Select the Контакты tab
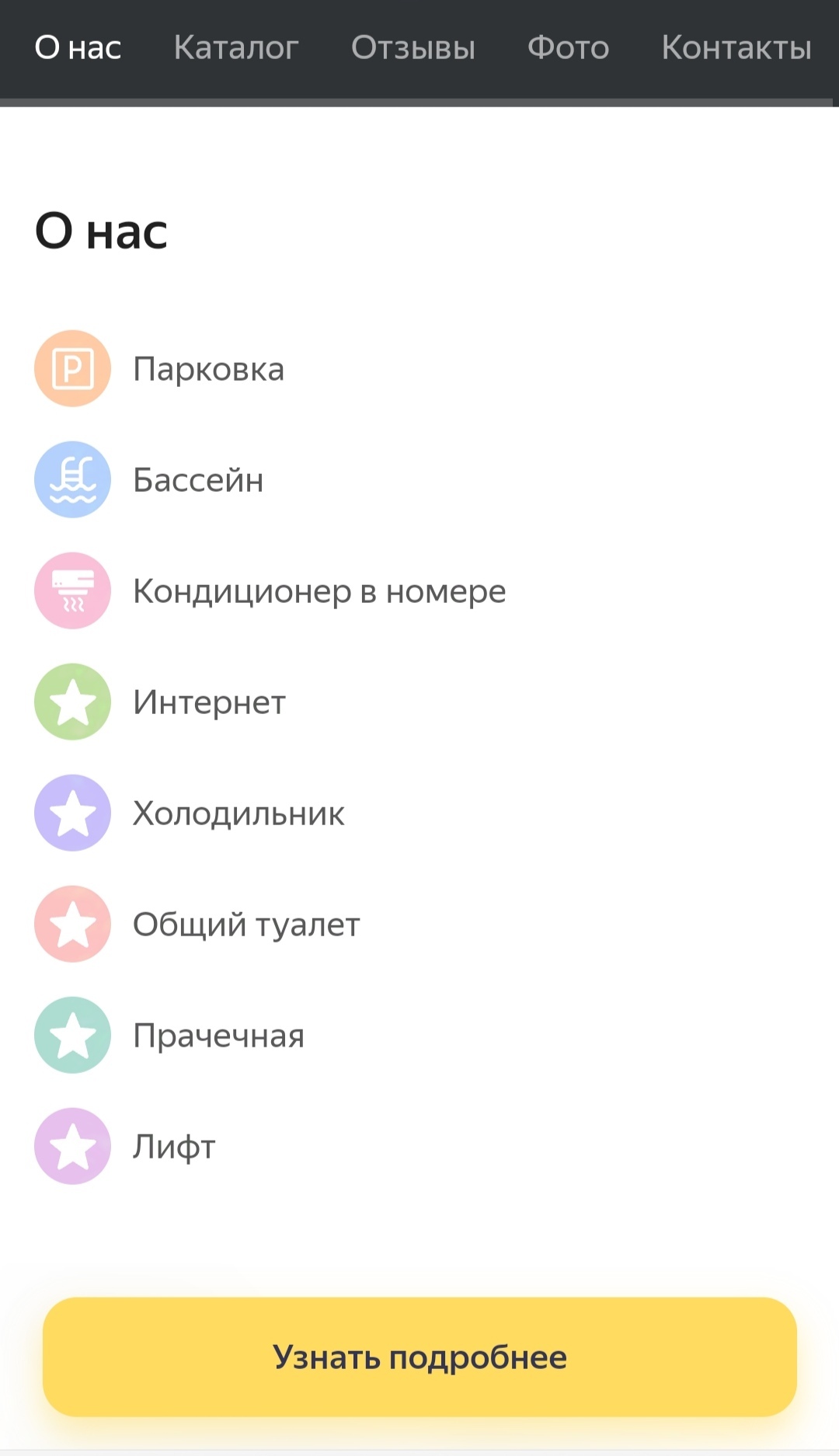The image size is (839, 1456). [736, 48]
